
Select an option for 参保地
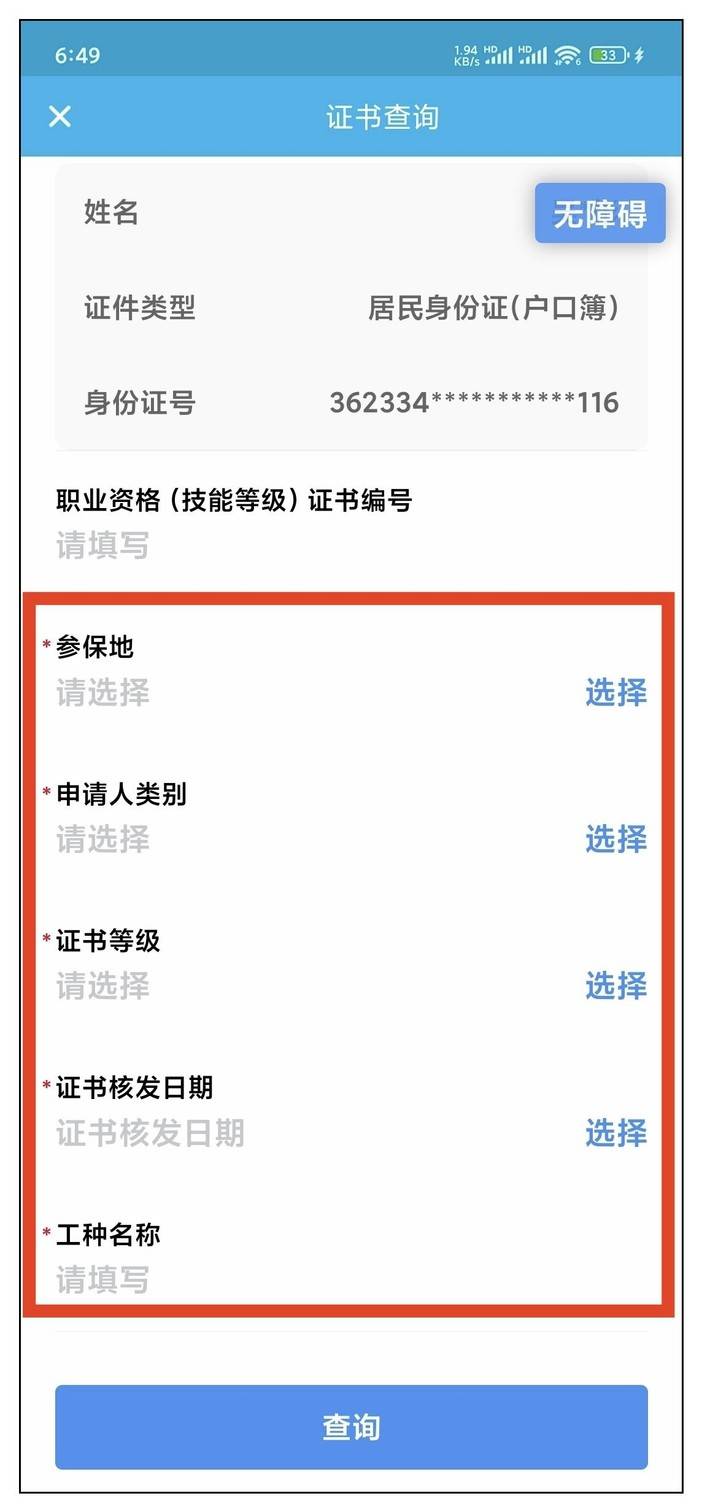(x=616, y=692)
